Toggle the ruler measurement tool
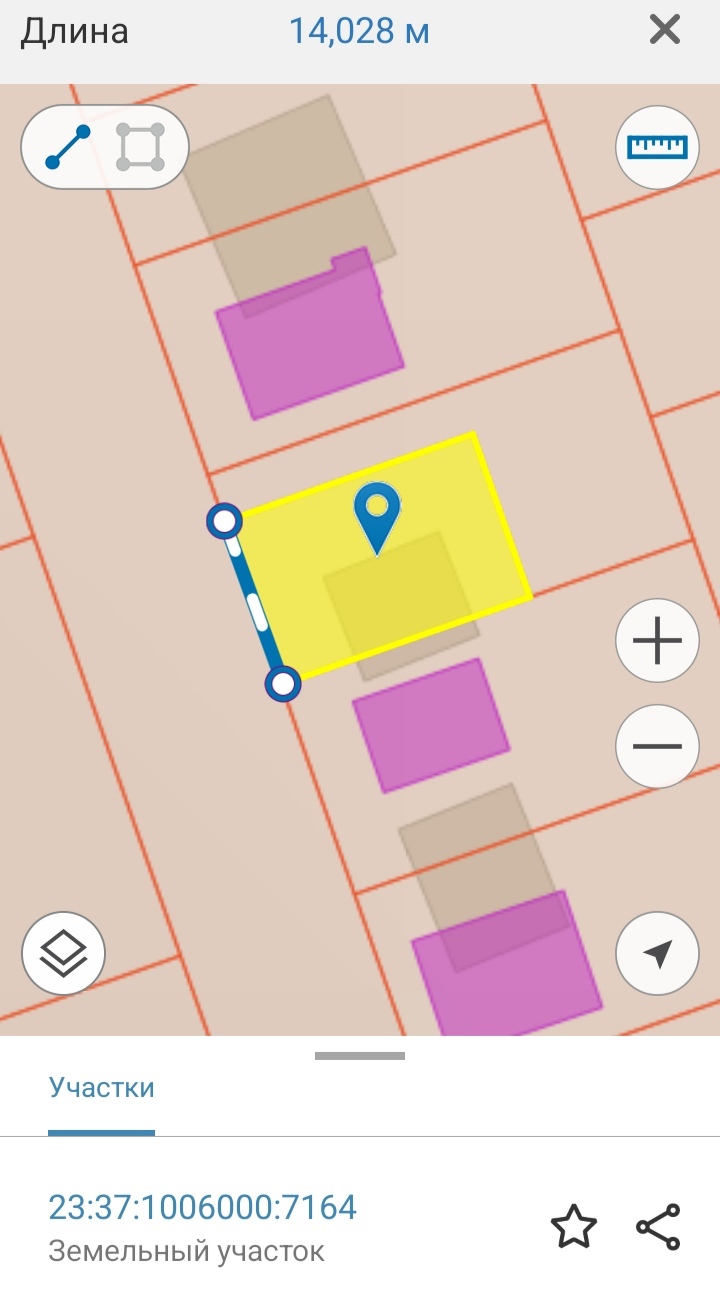 [657, 147]
